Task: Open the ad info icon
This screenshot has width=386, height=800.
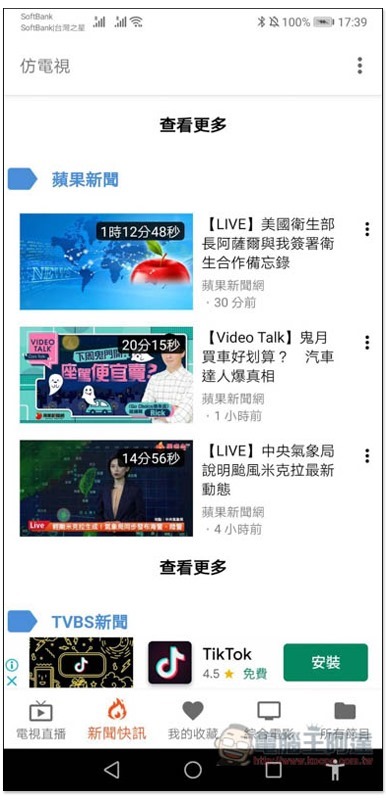Action: tap(12, 665)
